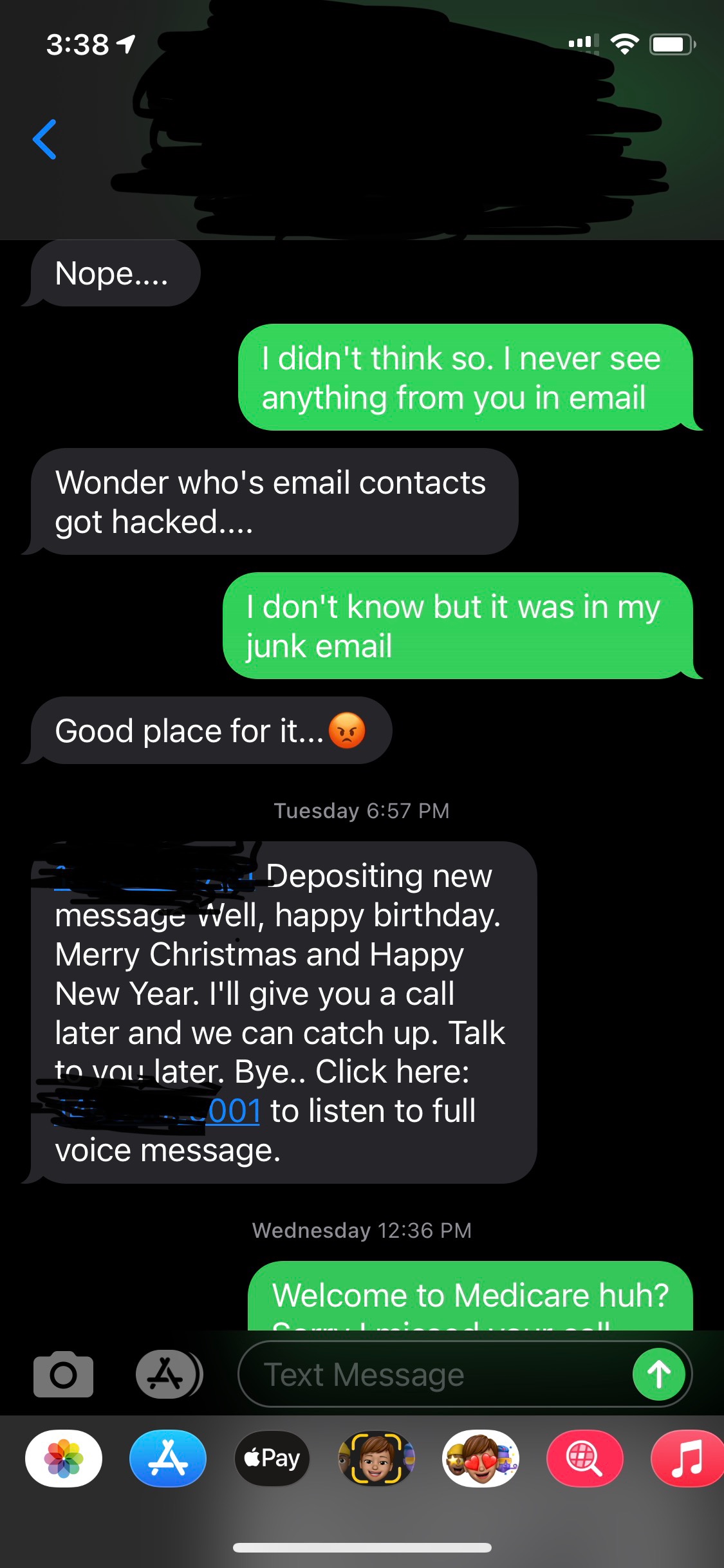Select Apple Pay in the app drawer

pyautogui.click(x=272, y=1458)
